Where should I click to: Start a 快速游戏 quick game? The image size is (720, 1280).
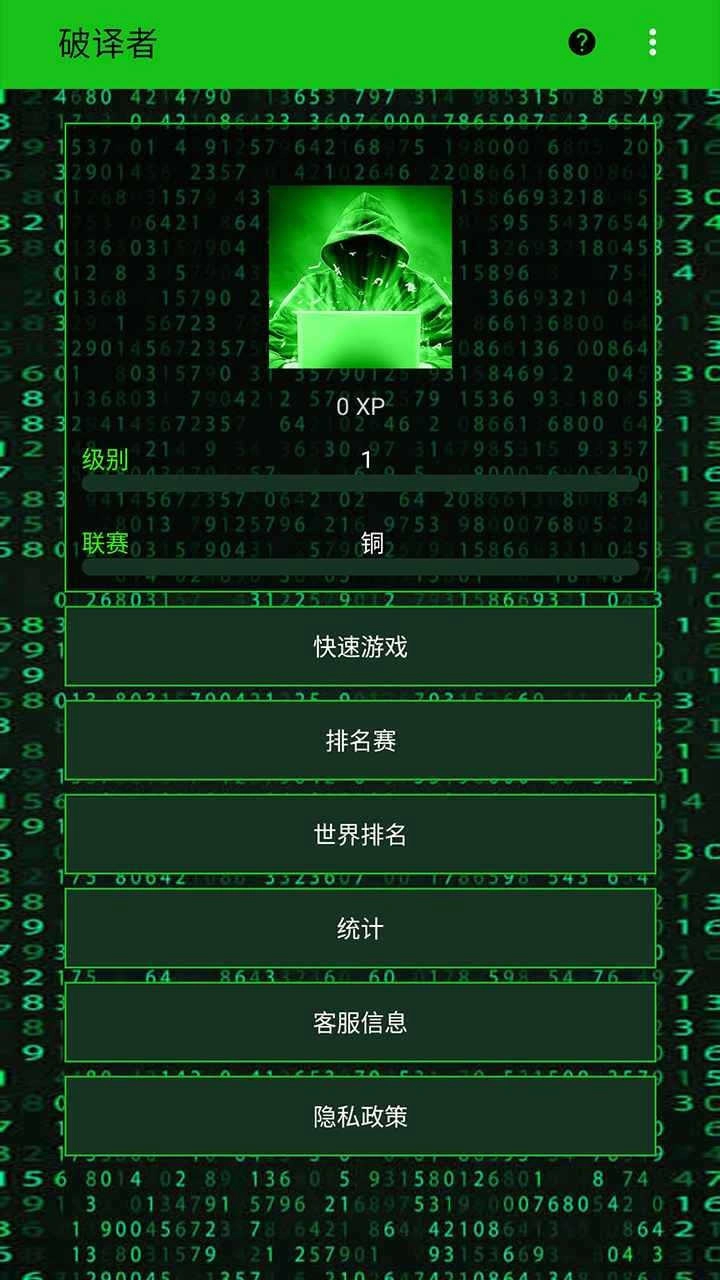(360, 646)
